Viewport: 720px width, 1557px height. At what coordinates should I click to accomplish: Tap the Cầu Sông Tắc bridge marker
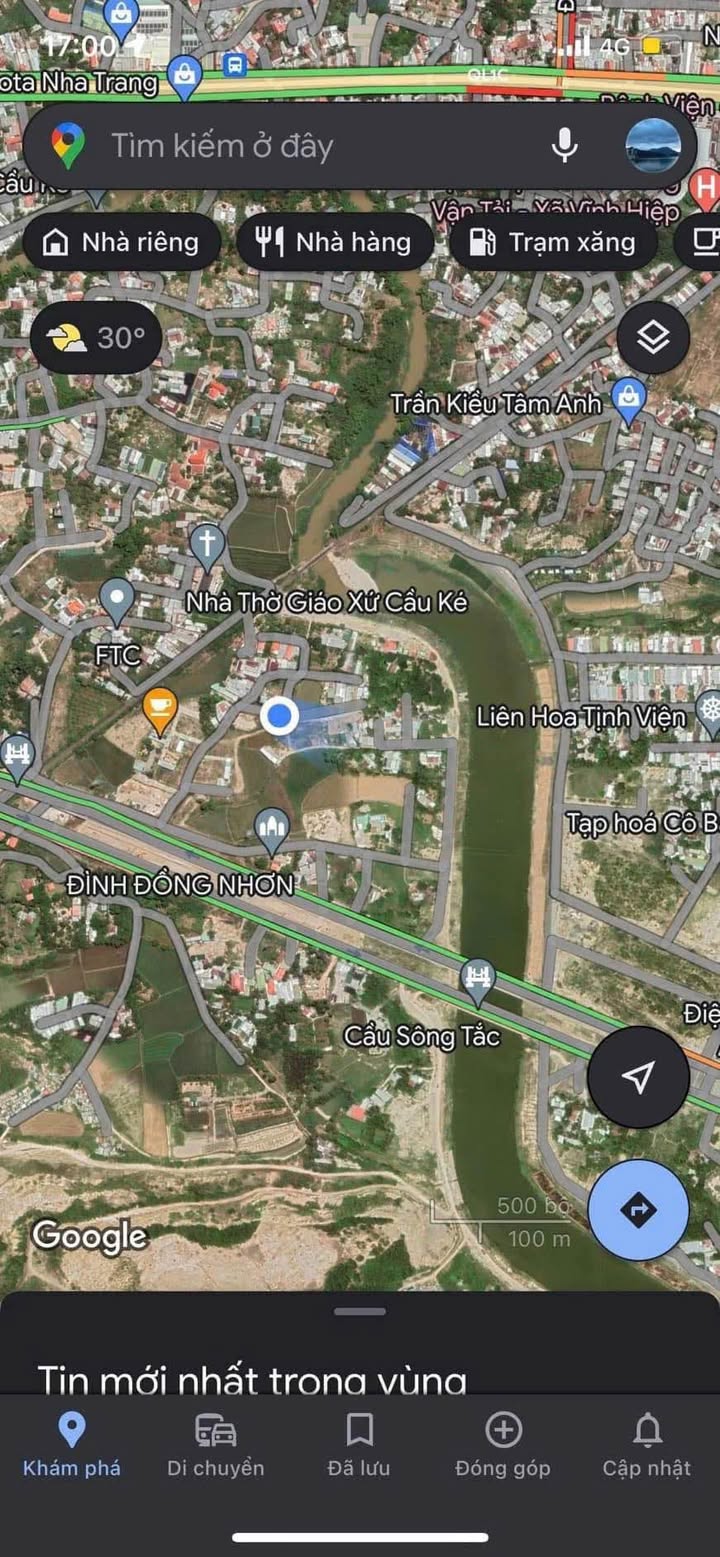[x=479, y=980]
